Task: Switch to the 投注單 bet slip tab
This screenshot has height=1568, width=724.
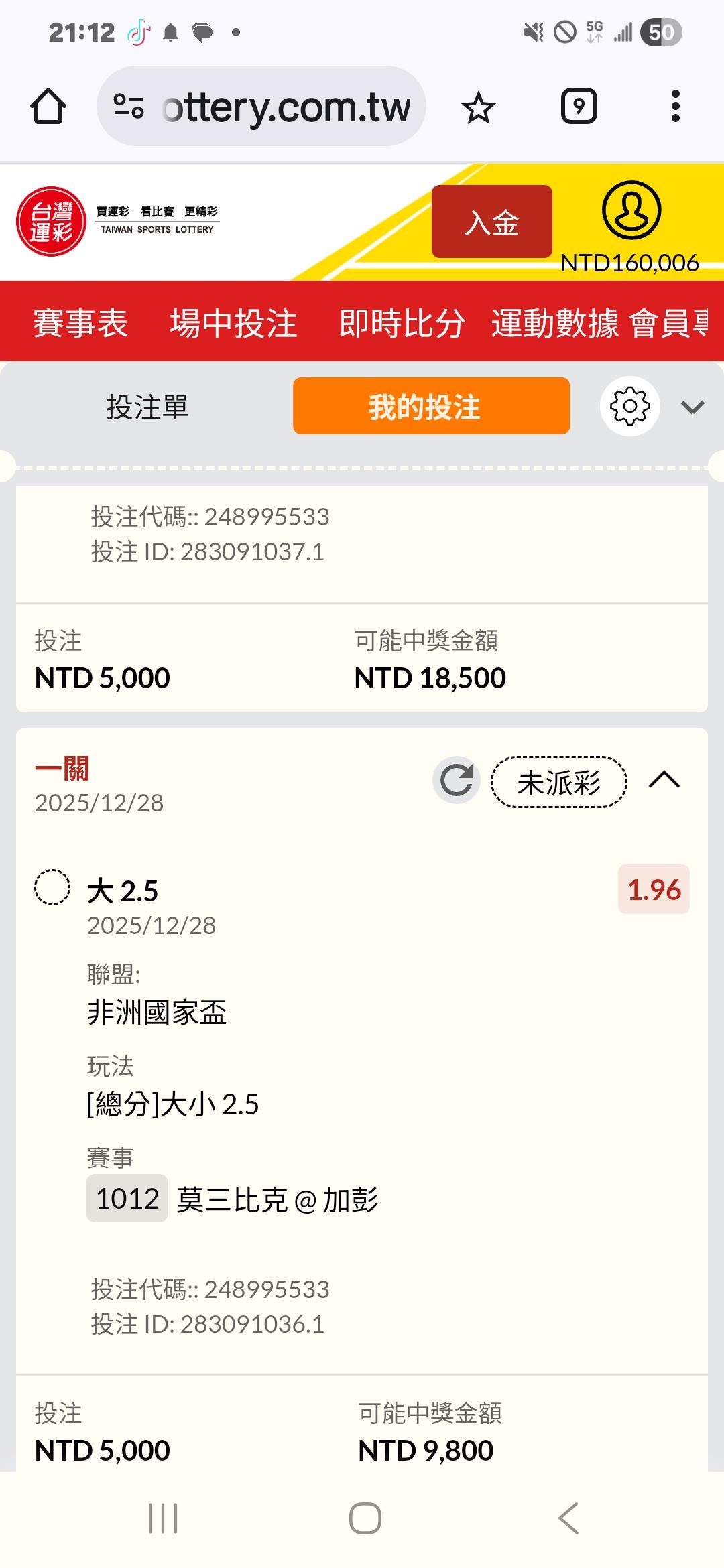Action: [147, 407]
